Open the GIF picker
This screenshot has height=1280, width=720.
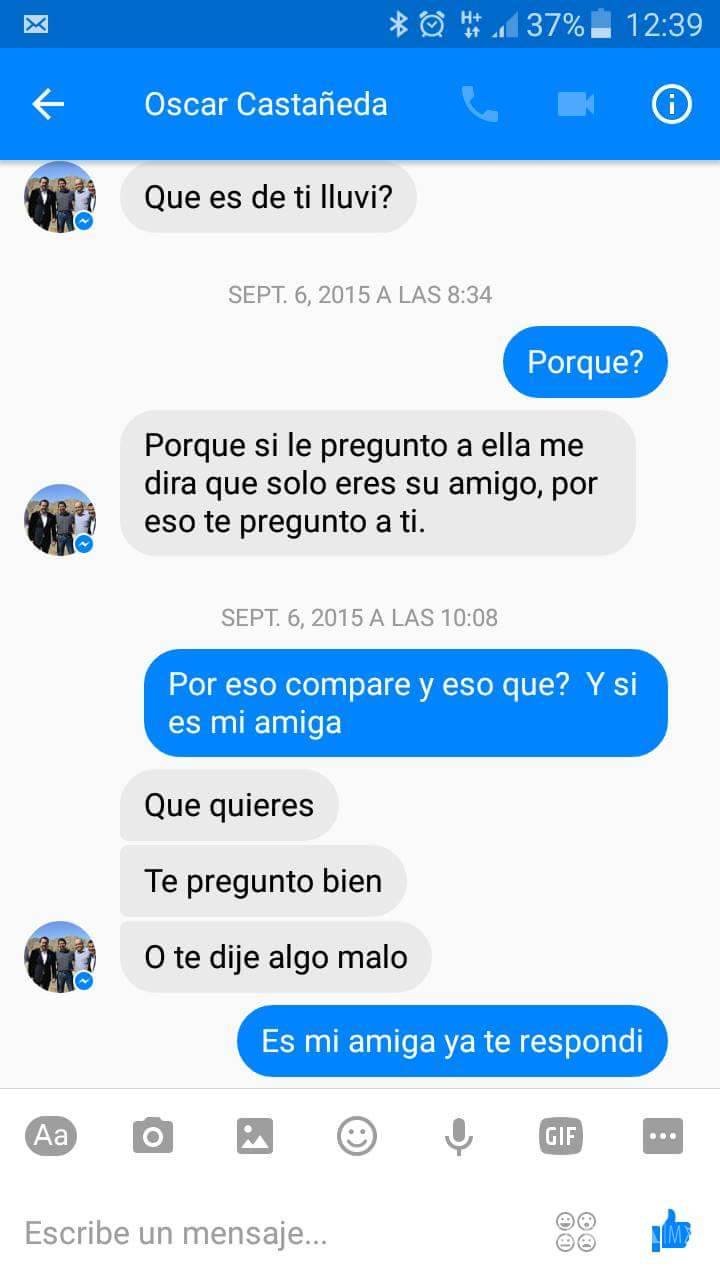pyautogui.click(x=560, y=1135)
